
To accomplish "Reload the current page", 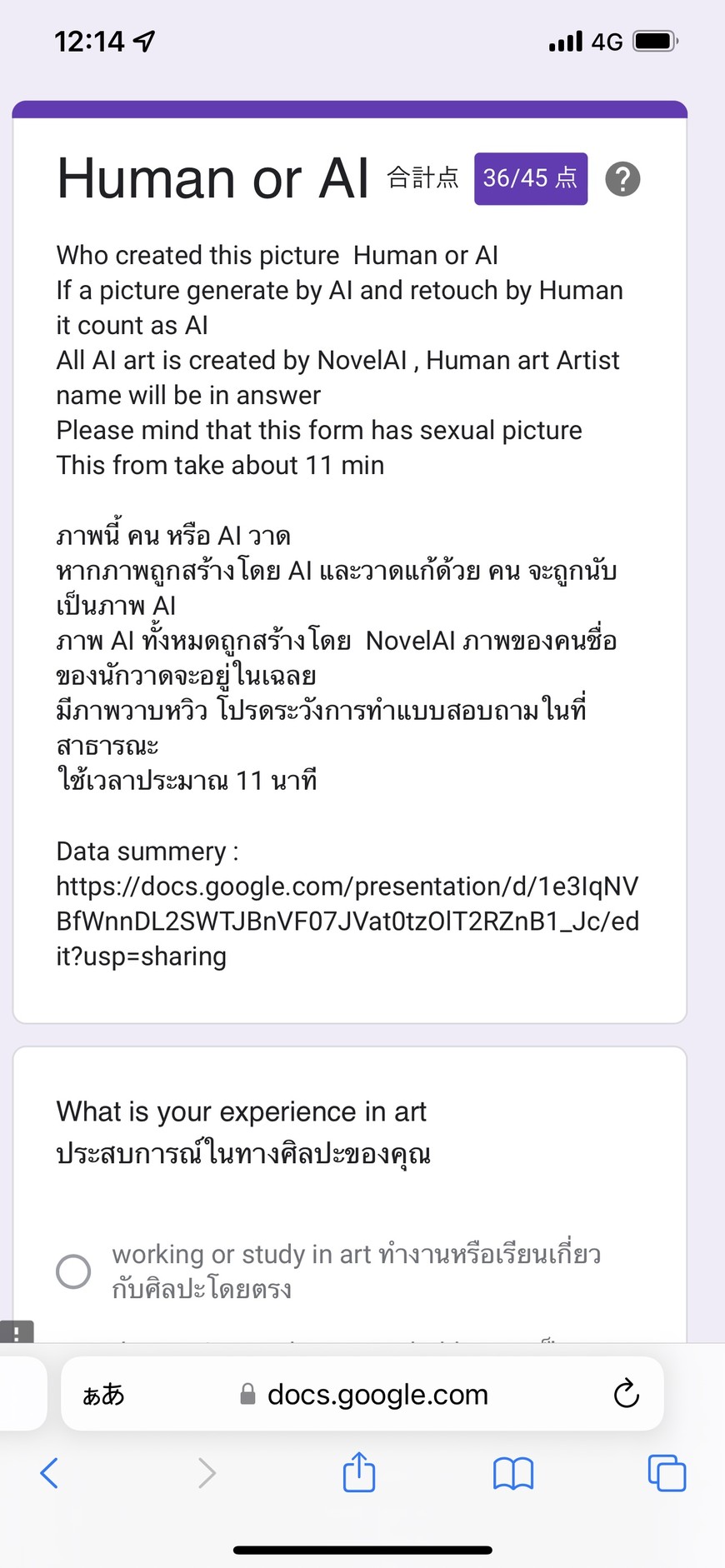I will (x=626, y=1393).
